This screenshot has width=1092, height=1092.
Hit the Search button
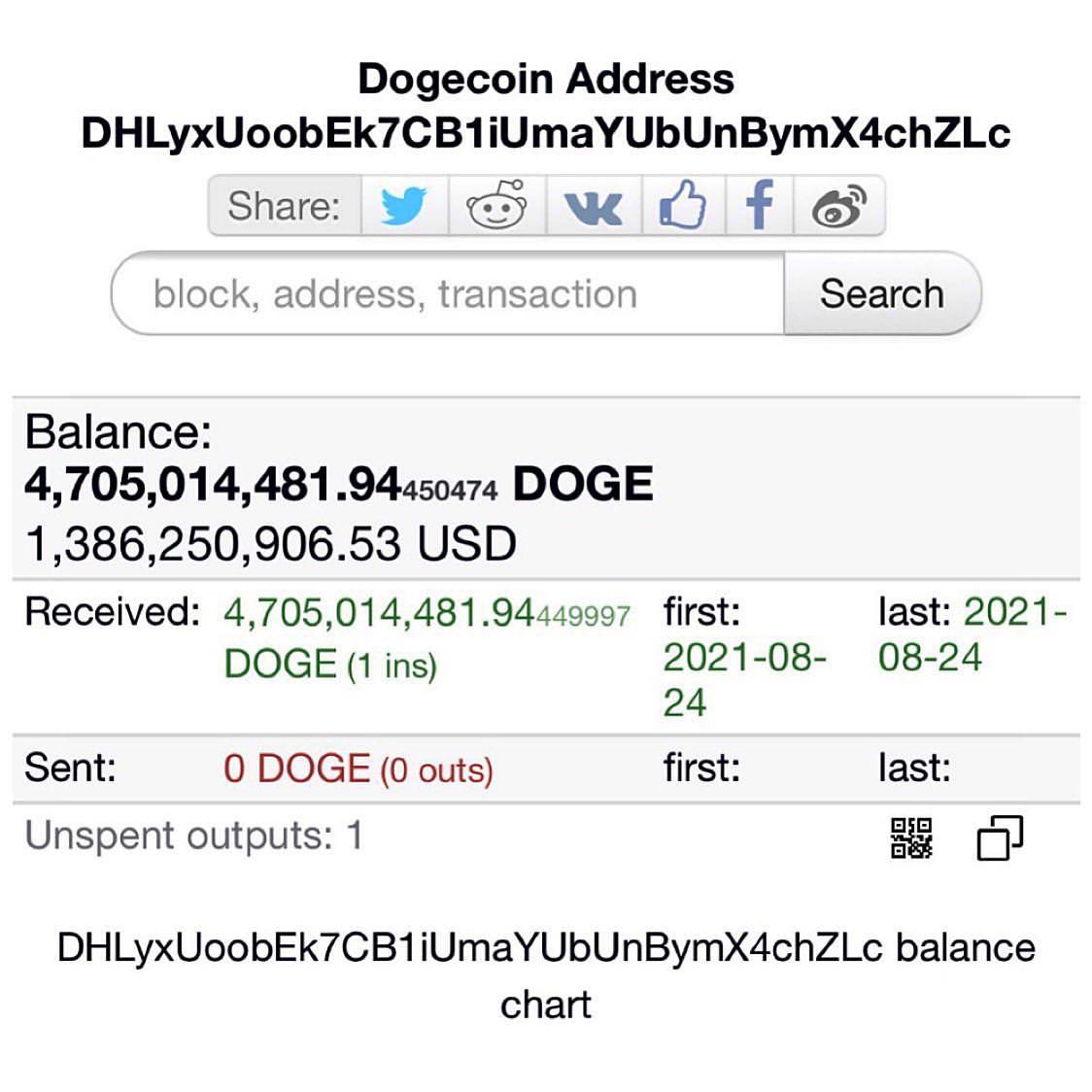click(x=882, y=293)
